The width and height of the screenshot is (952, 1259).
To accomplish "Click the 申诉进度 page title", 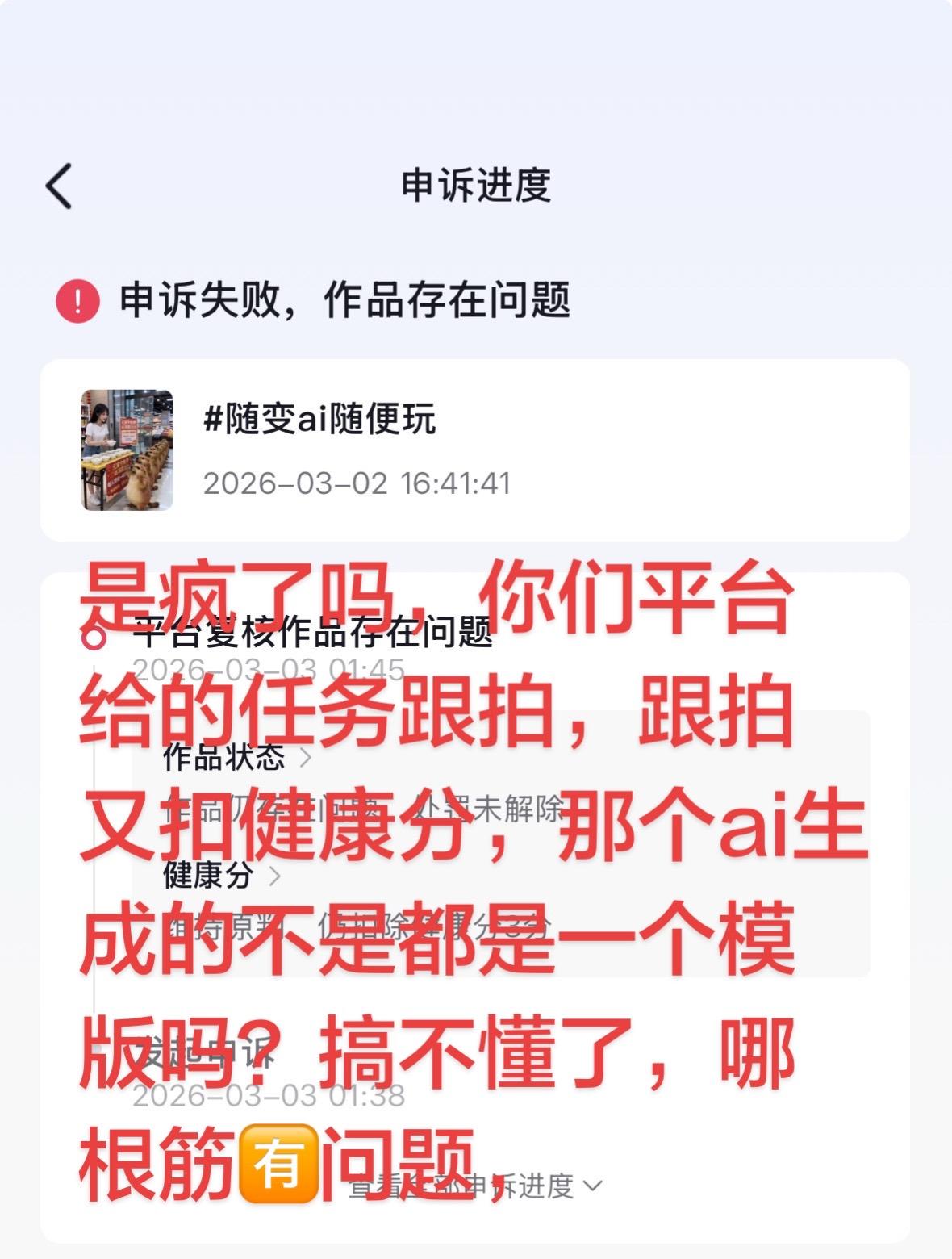I will click(x=476, y=184).
